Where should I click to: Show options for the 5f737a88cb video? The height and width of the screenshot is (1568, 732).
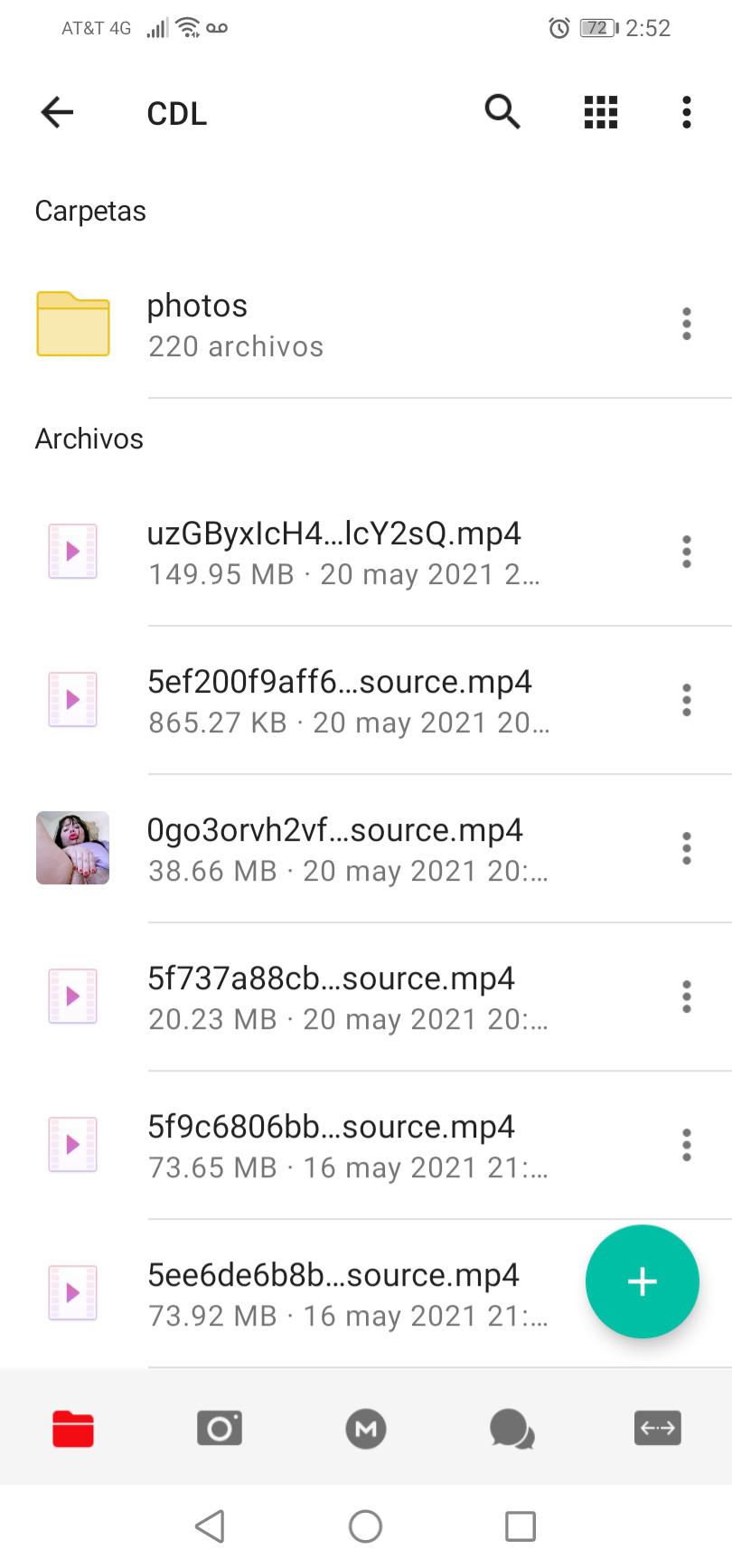tap(687, 997)
